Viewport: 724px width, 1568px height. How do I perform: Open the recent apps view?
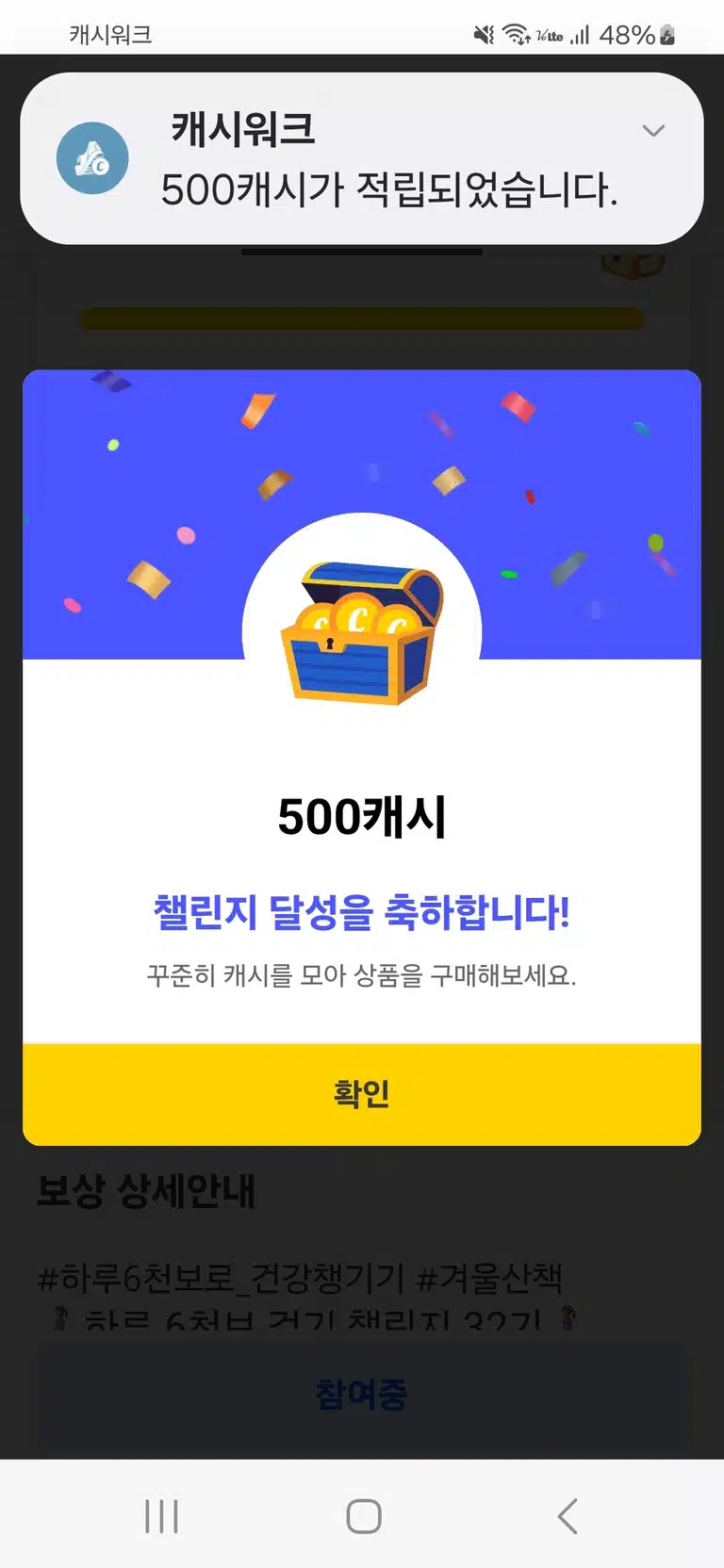click(x=161, y=1516)
